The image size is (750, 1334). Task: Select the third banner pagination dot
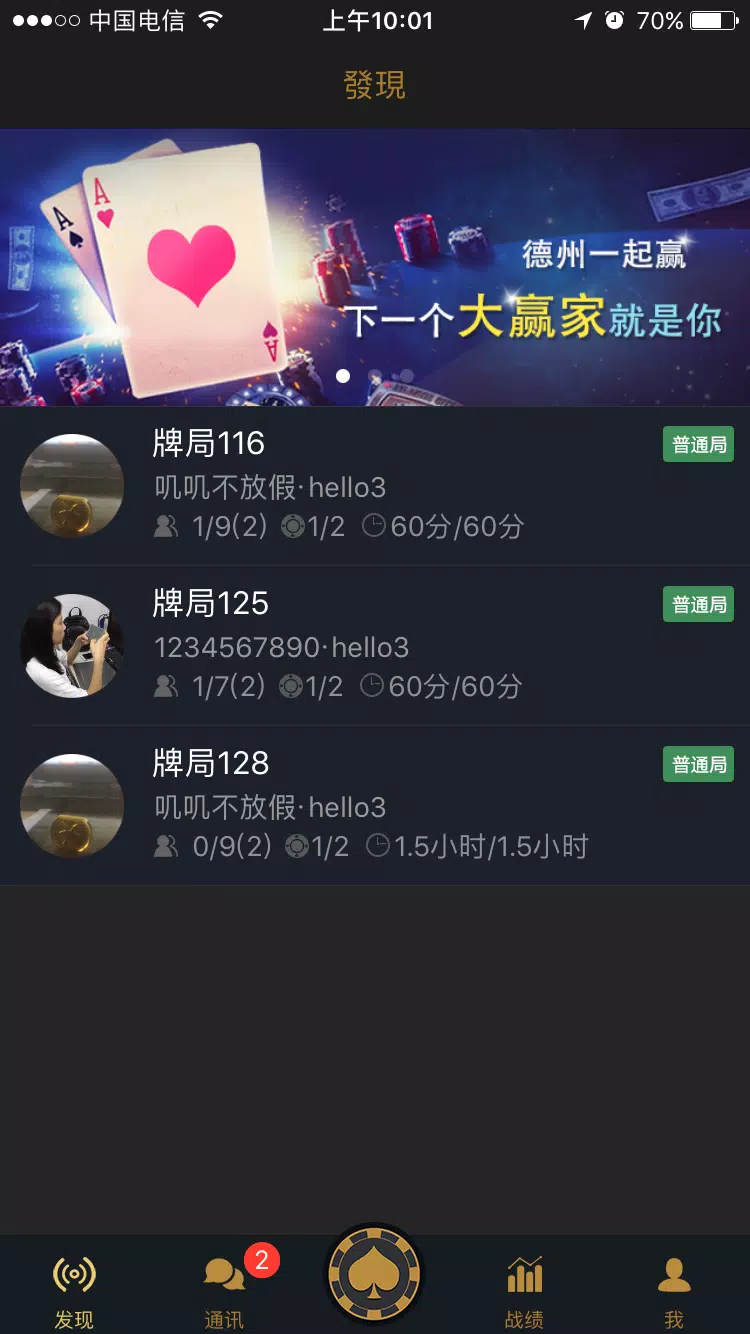pos(406,373)
